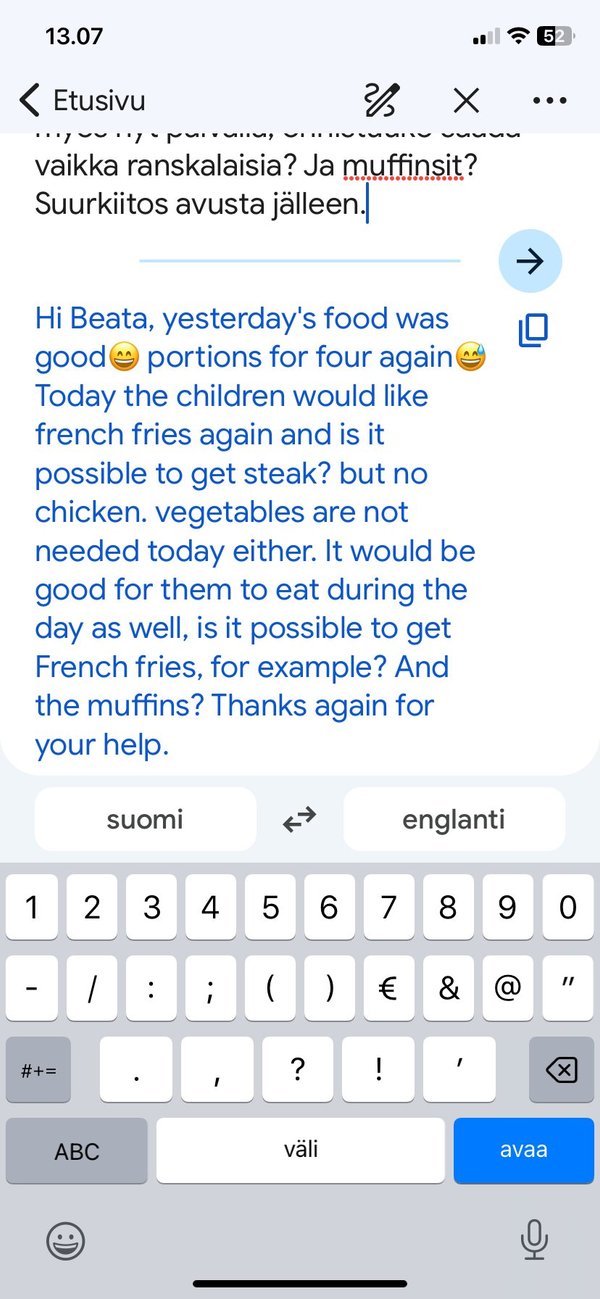Viewport: 600px width, 1299px height.
Task: Open the three-dot overflow menu
Action: pyautogui.click(x=550, y=100)
